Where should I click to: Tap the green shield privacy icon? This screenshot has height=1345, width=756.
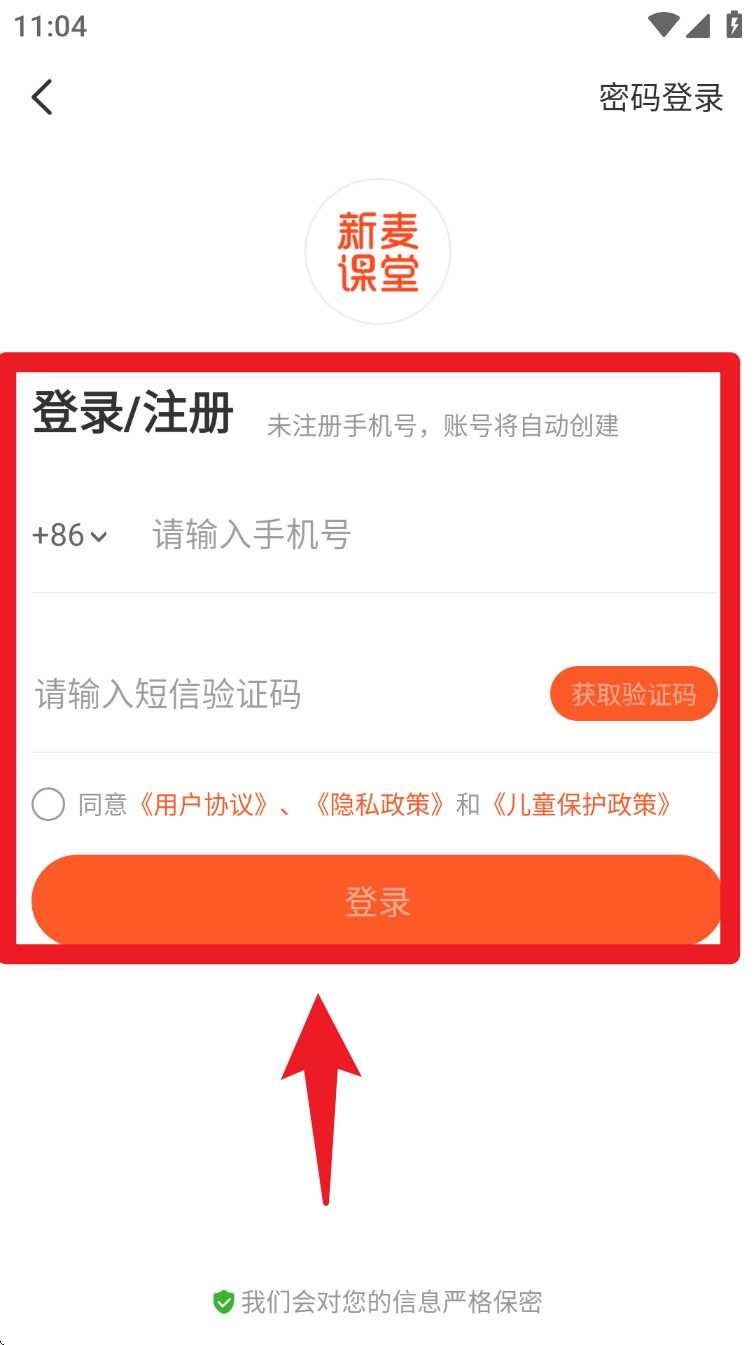[223, 1302]
